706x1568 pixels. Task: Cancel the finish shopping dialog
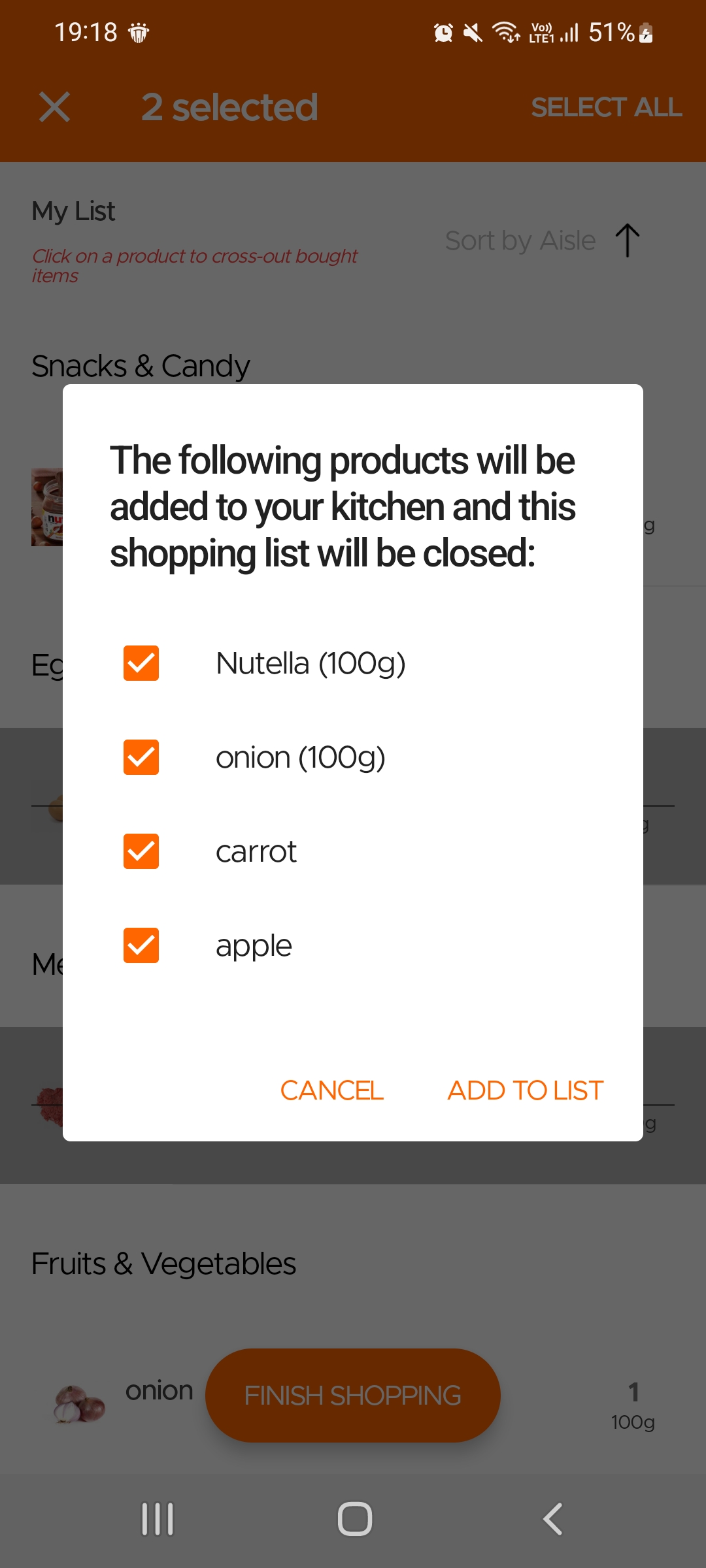coord(331,1090)
